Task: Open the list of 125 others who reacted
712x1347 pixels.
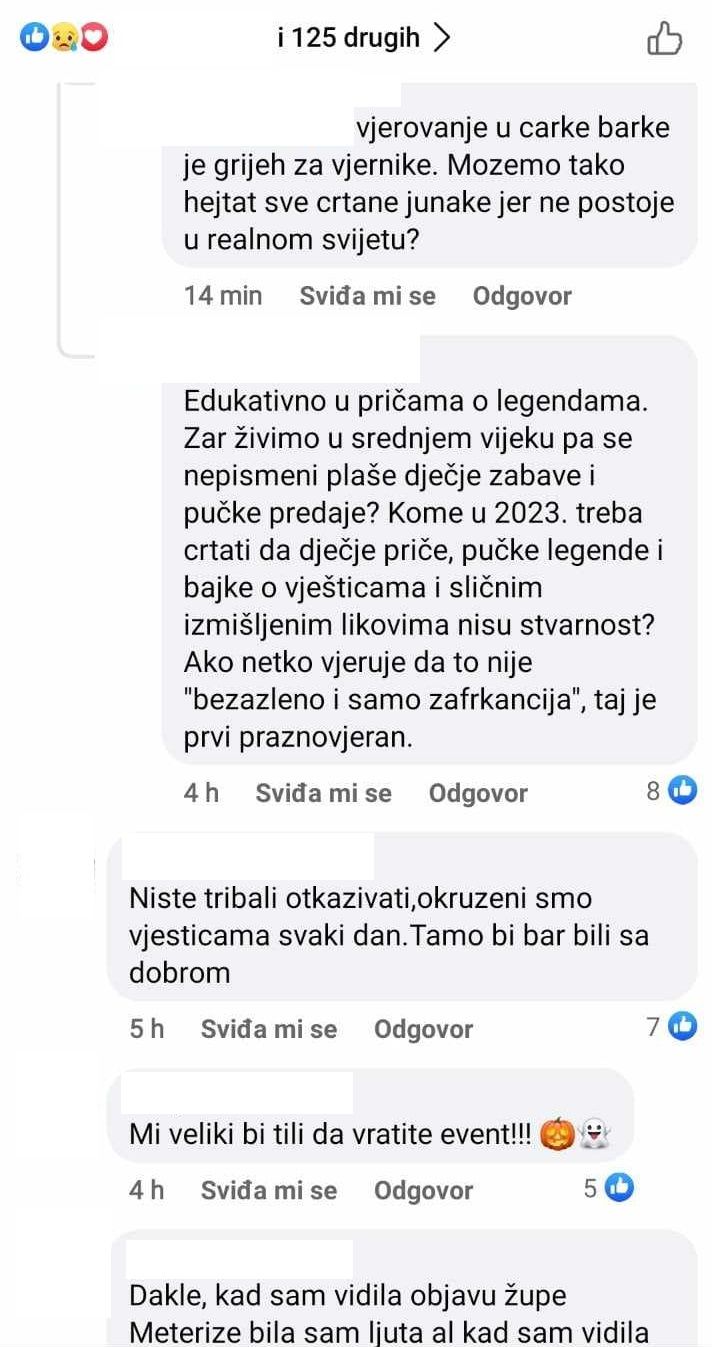Action: pos(364,39)
